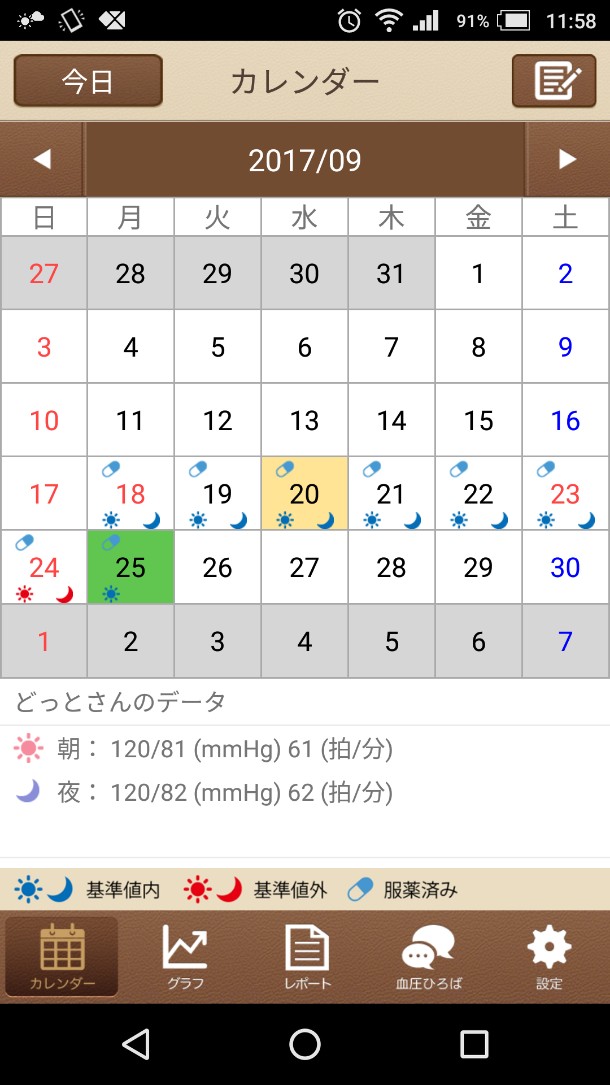Select September 18 on the calendar
This screenshot has height=1085, width=610.
tap(130, 494)
